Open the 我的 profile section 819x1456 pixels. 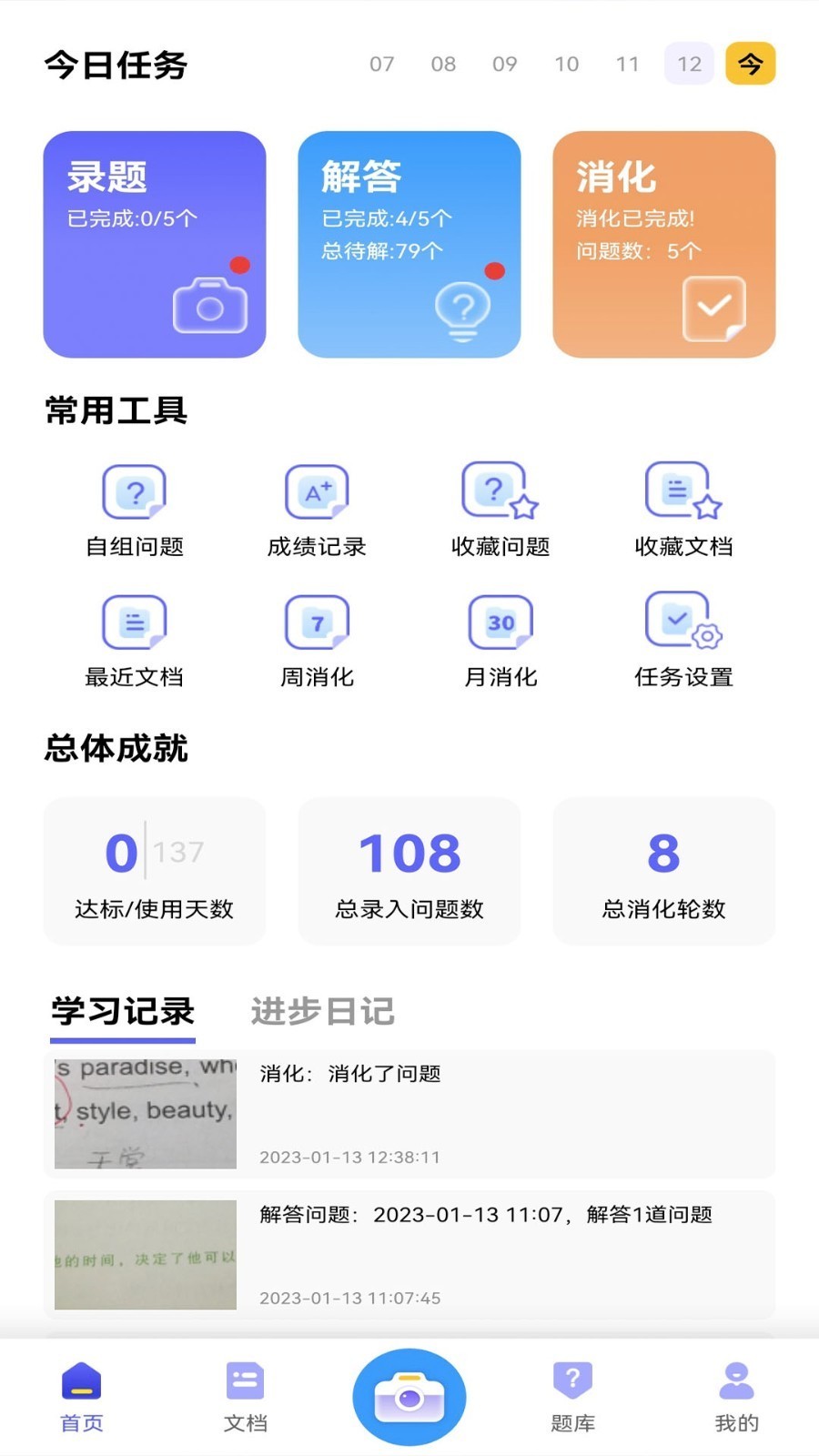click(x=735, y=1396)
